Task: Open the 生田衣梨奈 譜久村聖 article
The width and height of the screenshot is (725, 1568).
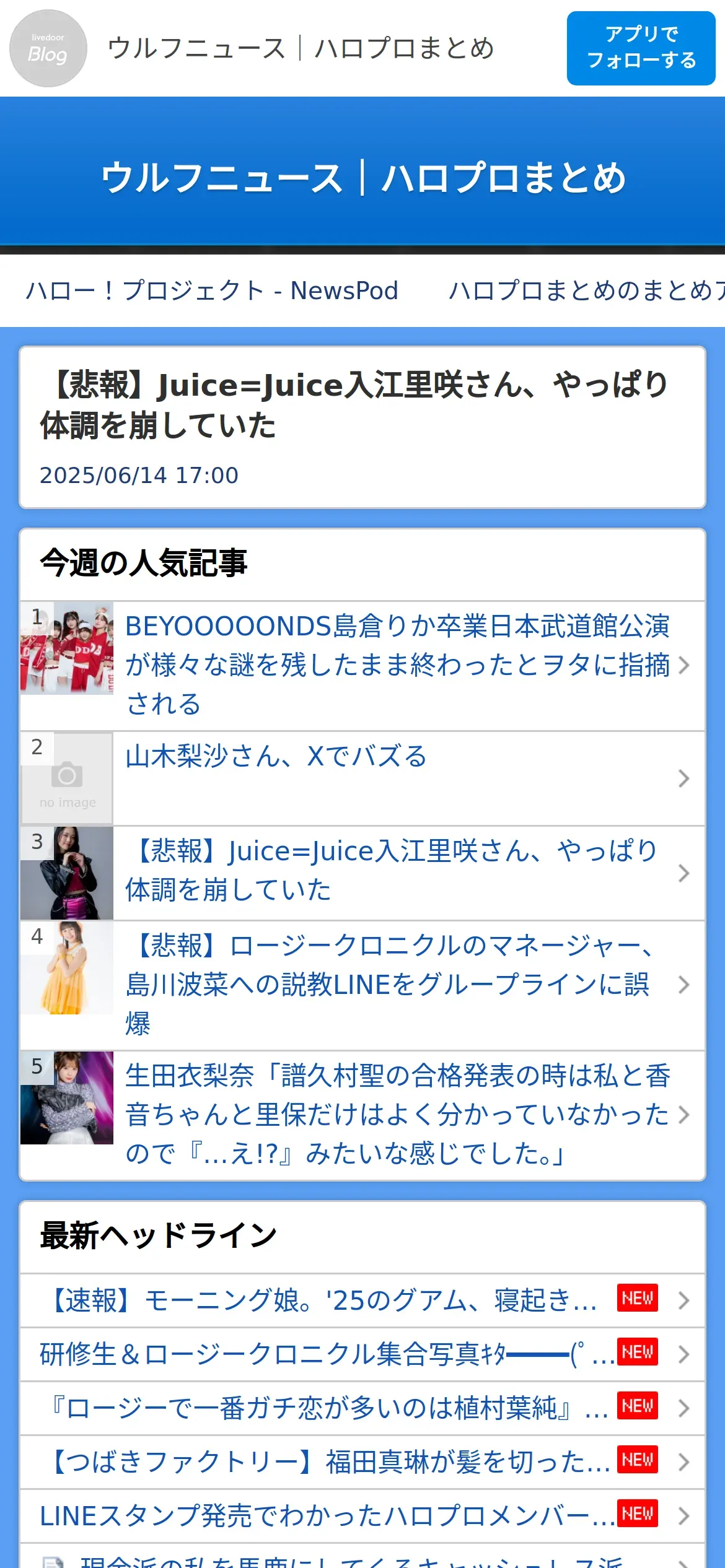Action: click(397, 1115)
